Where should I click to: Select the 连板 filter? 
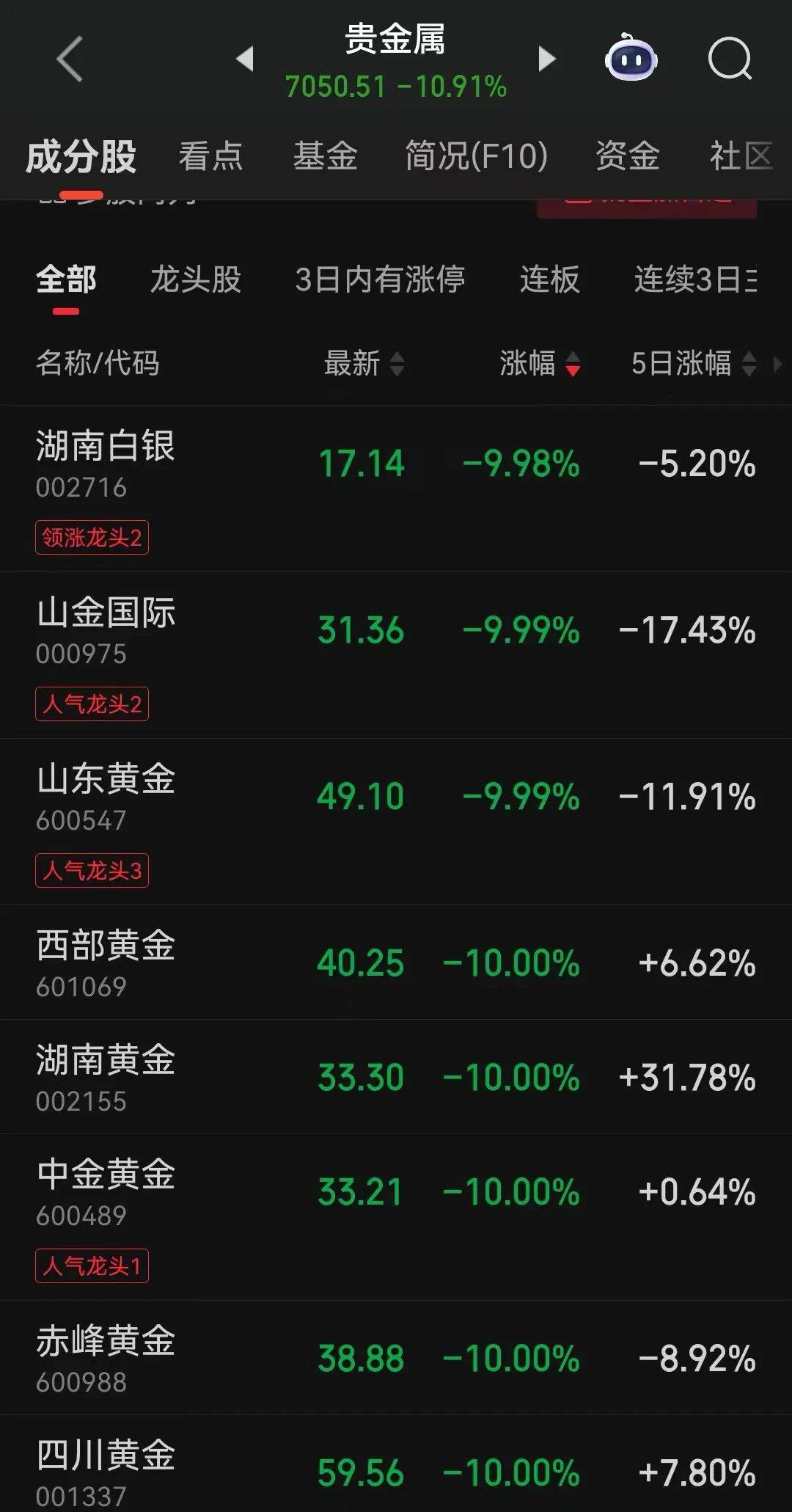pos(550,280)
